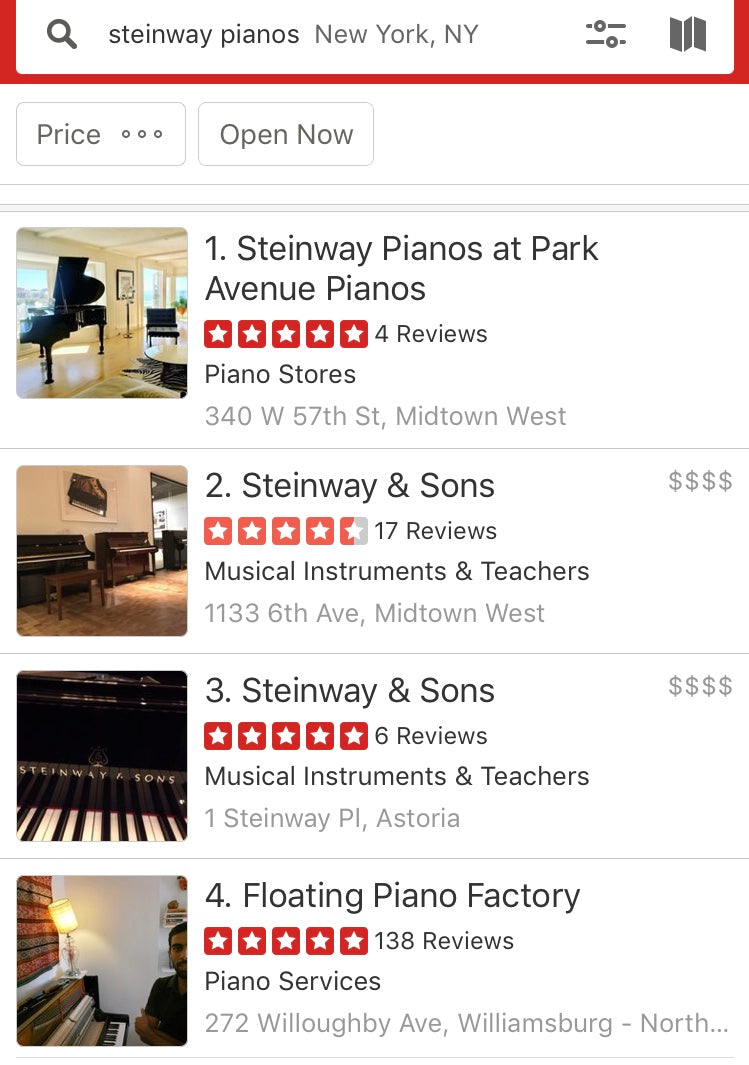Open the search filters icon
This screenshot has width=749, height=1065.
605,34
